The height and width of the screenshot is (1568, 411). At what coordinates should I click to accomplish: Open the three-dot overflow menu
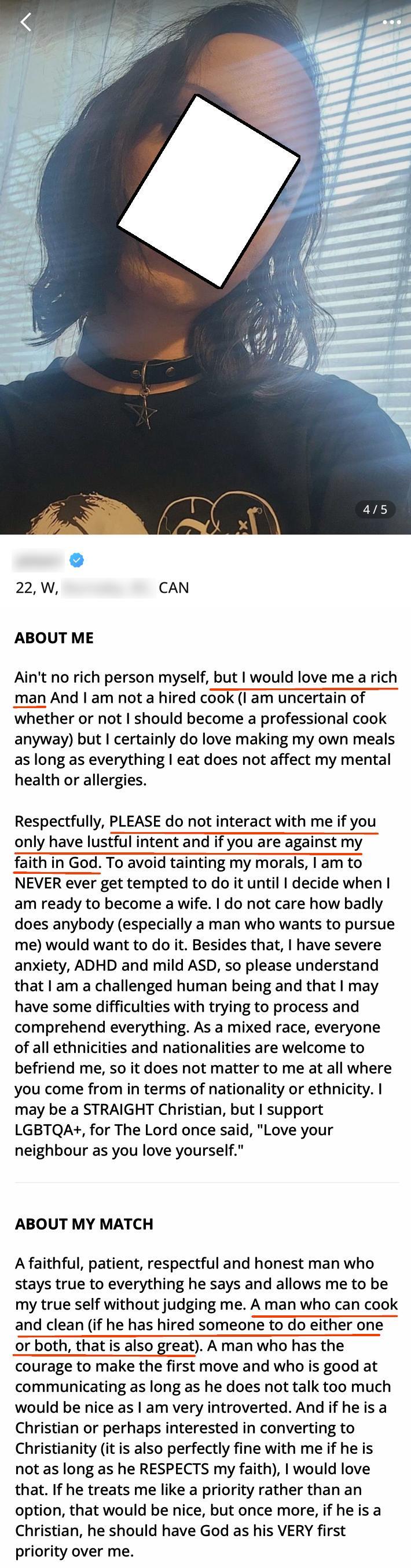point(391,23)
